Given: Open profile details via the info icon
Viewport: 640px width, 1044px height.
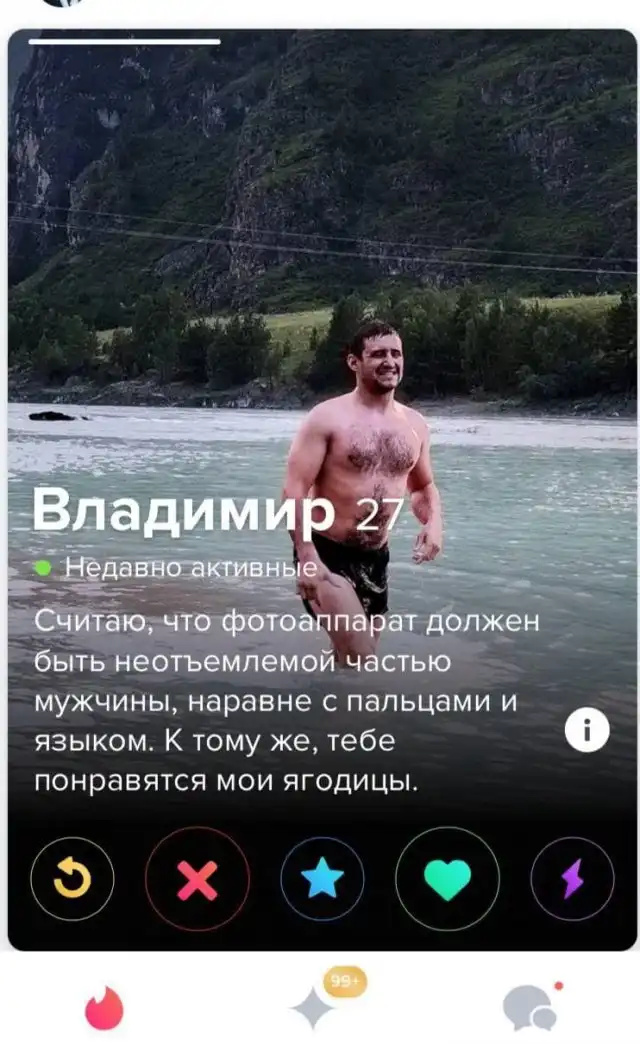Looking at the screenshot, I should tap(587, 733).
